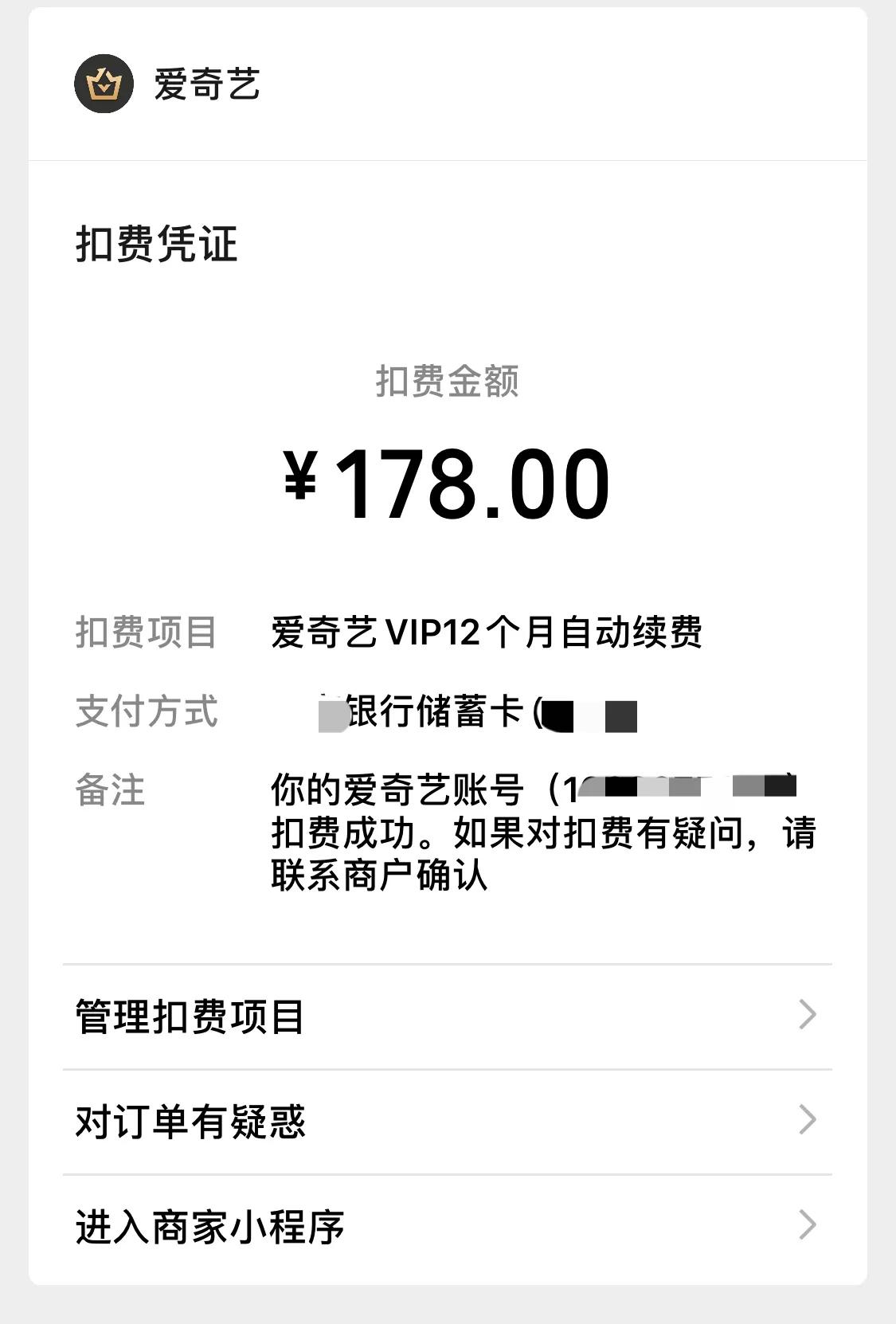The height and width of the screenshot is (1324, 896).
Task: Select the 扣费凭证 header title
Action: pos(155,241)
